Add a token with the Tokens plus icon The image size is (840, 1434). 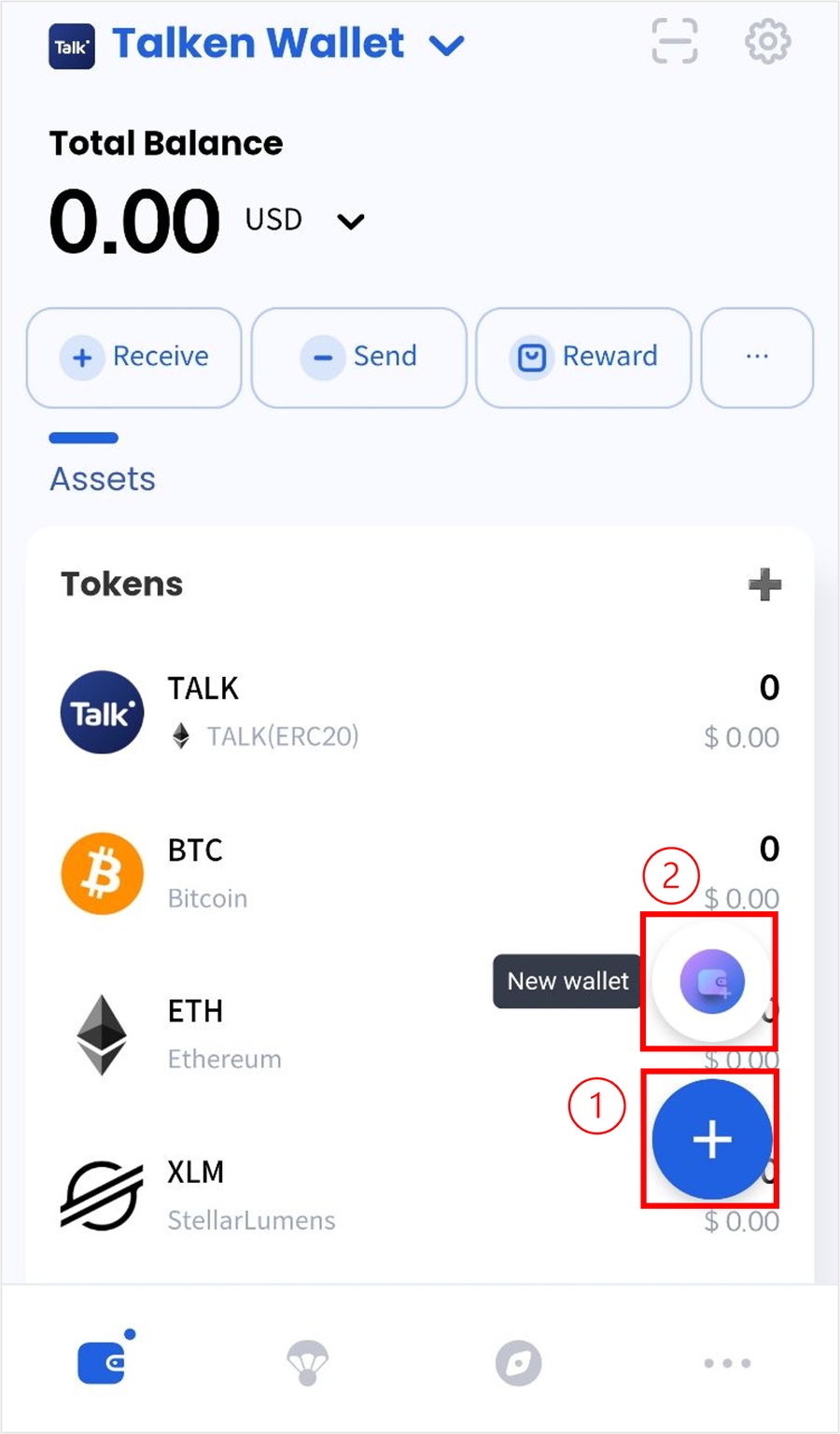[x=764, y=585]
